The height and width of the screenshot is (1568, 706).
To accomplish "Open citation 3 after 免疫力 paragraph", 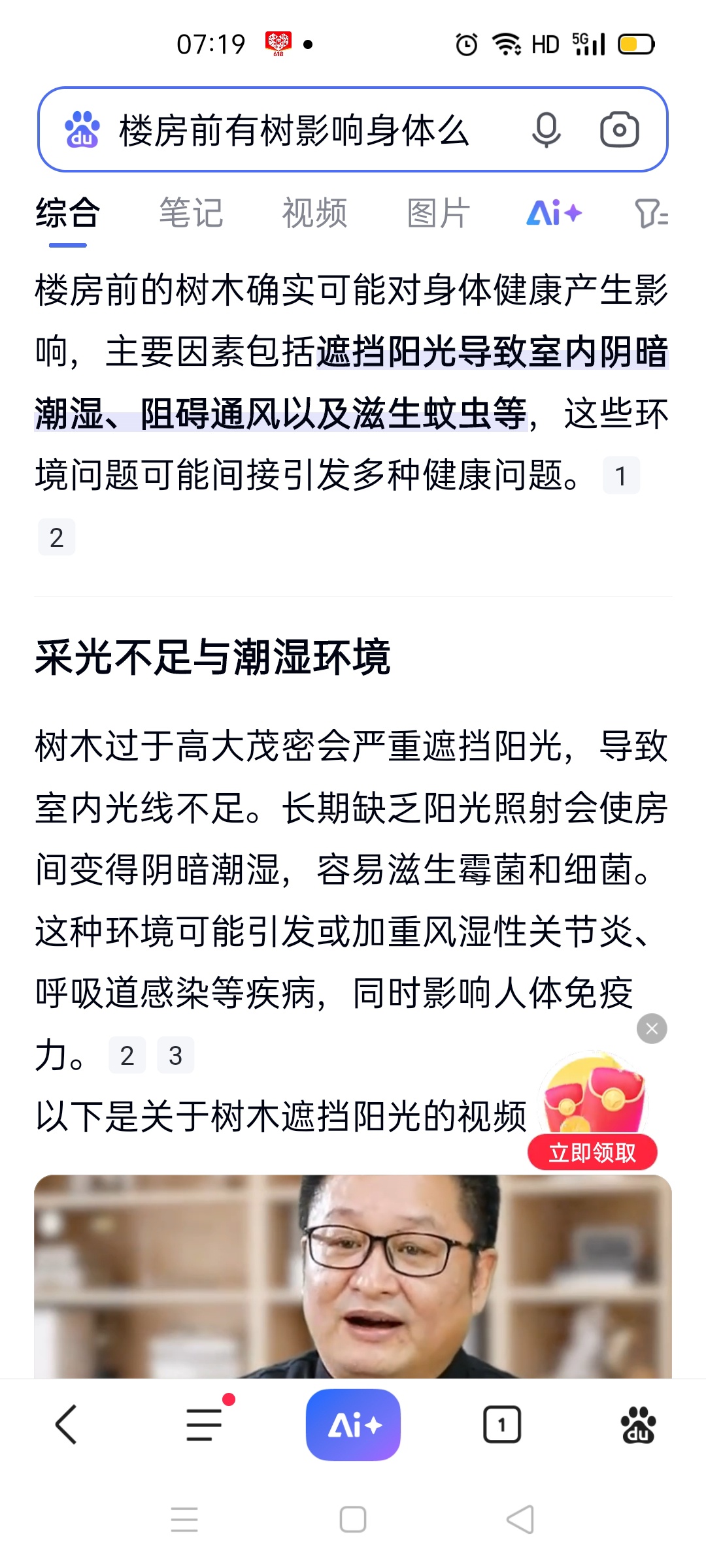I will pos(175,1055).
